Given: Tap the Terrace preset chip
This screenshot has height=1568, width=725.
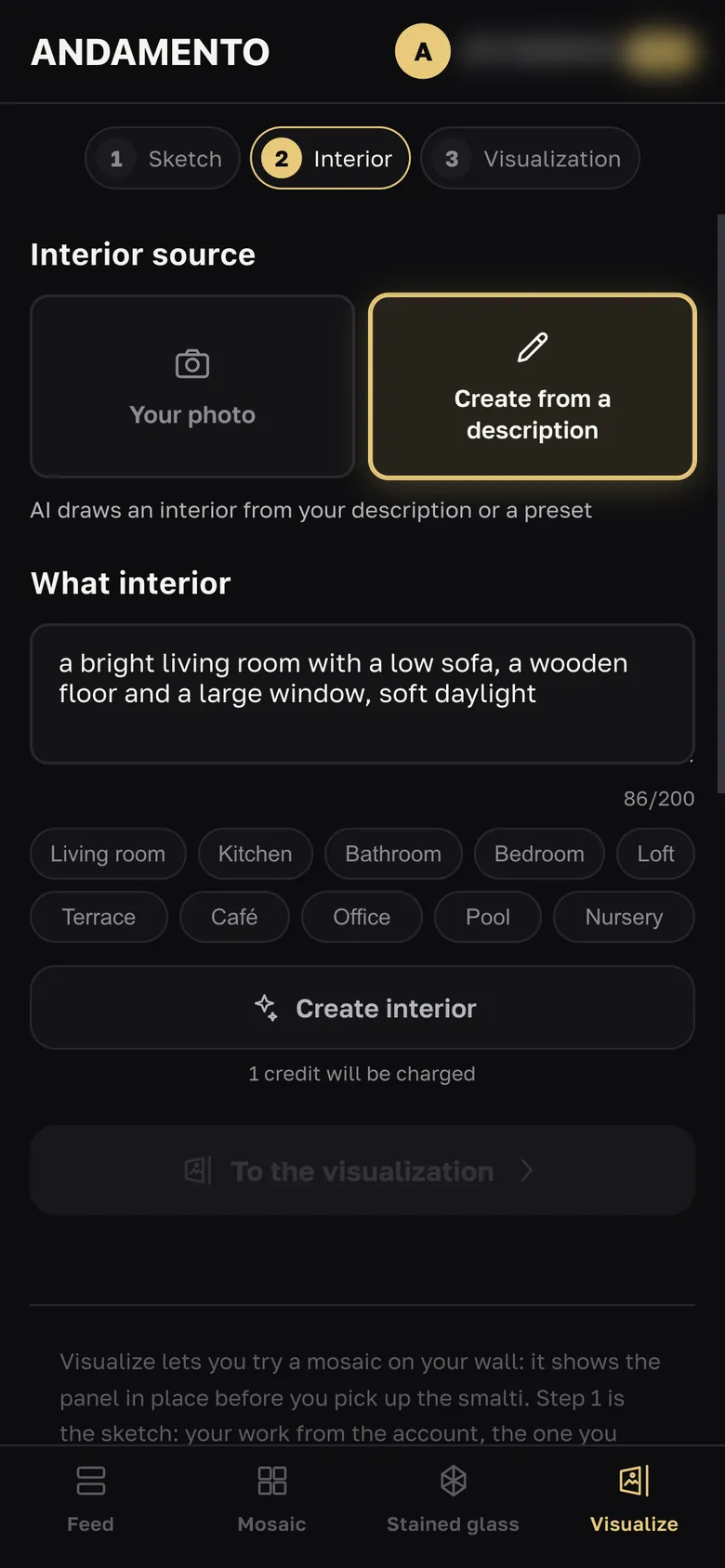Looking at the screenshot, I should click(x=99, y=917).
